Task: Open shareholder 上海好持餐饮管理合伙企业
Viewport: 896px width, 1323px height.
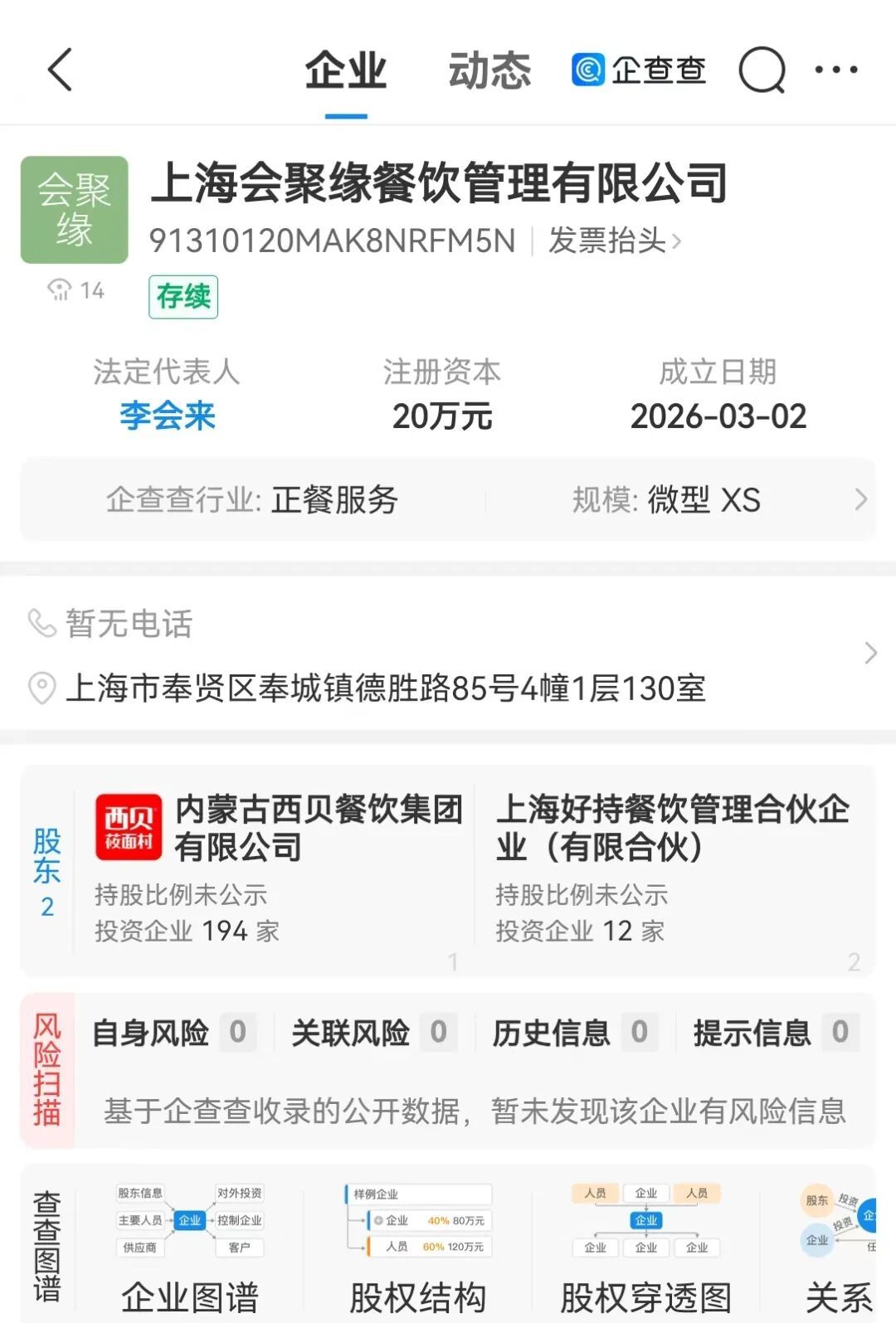Action: 672,863
